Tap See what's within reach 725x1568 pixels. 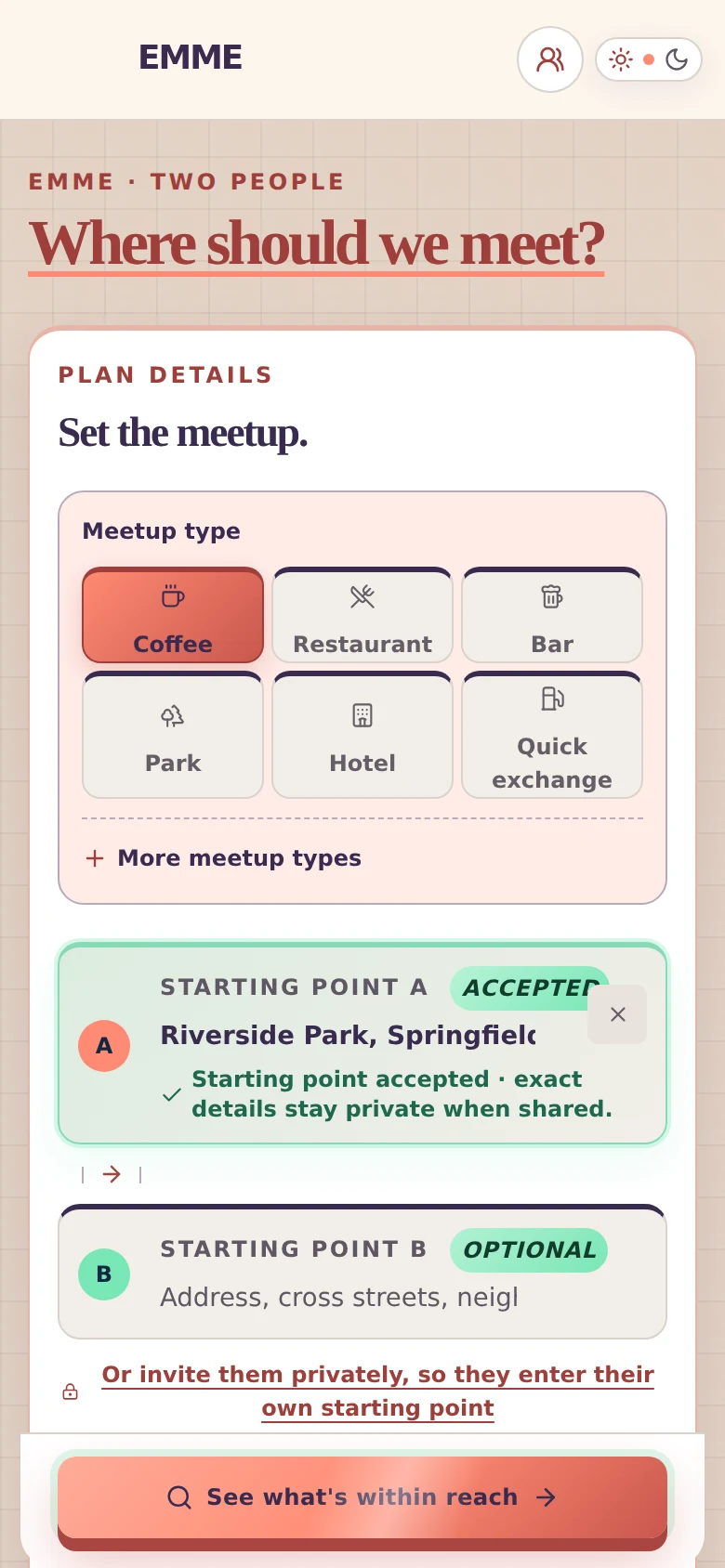click(362, 1497)
